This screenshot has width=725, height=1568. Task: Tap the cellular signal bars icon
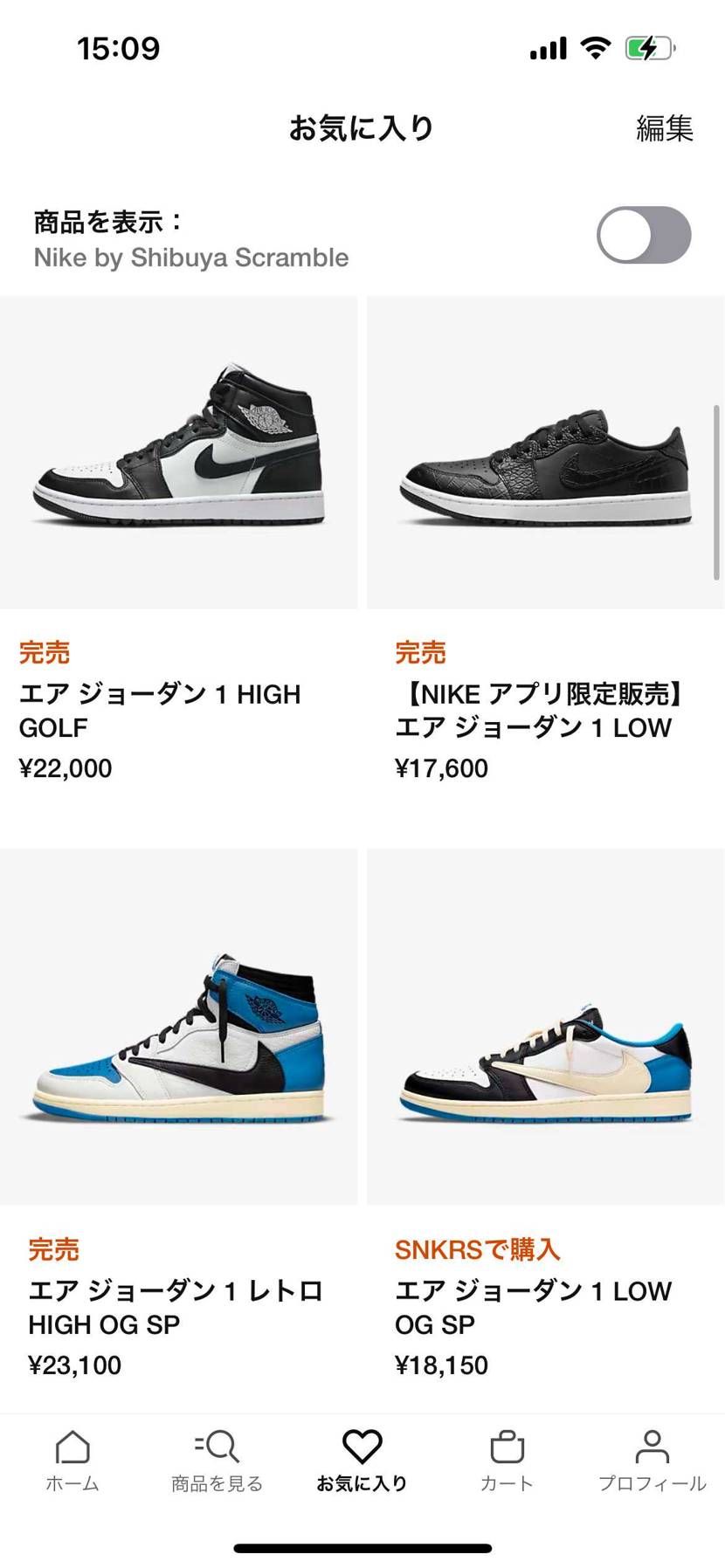coord(548,48)
